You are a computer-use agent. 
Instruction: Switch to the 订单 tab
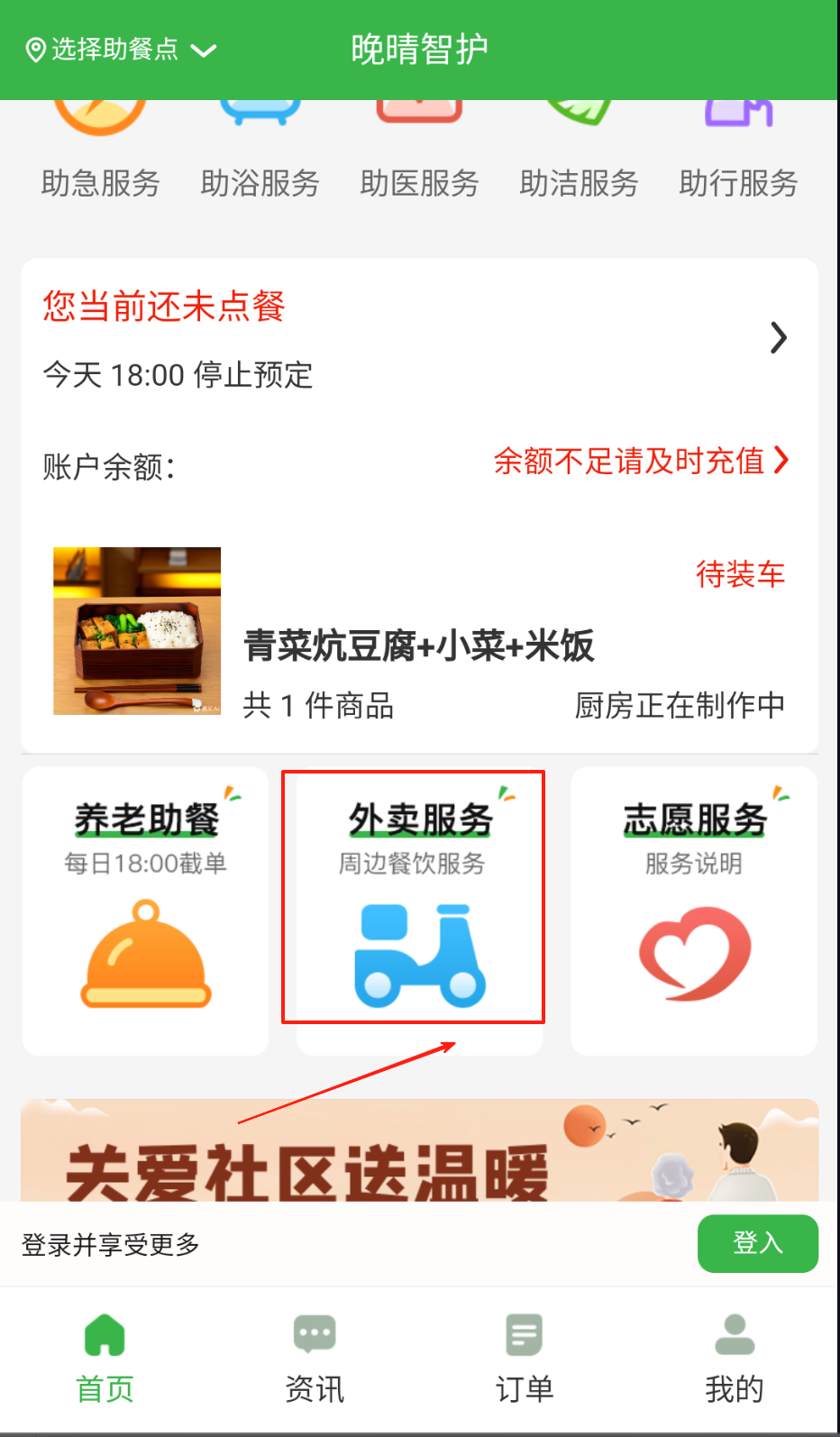pyautogui.click(x=525, y=1359)
